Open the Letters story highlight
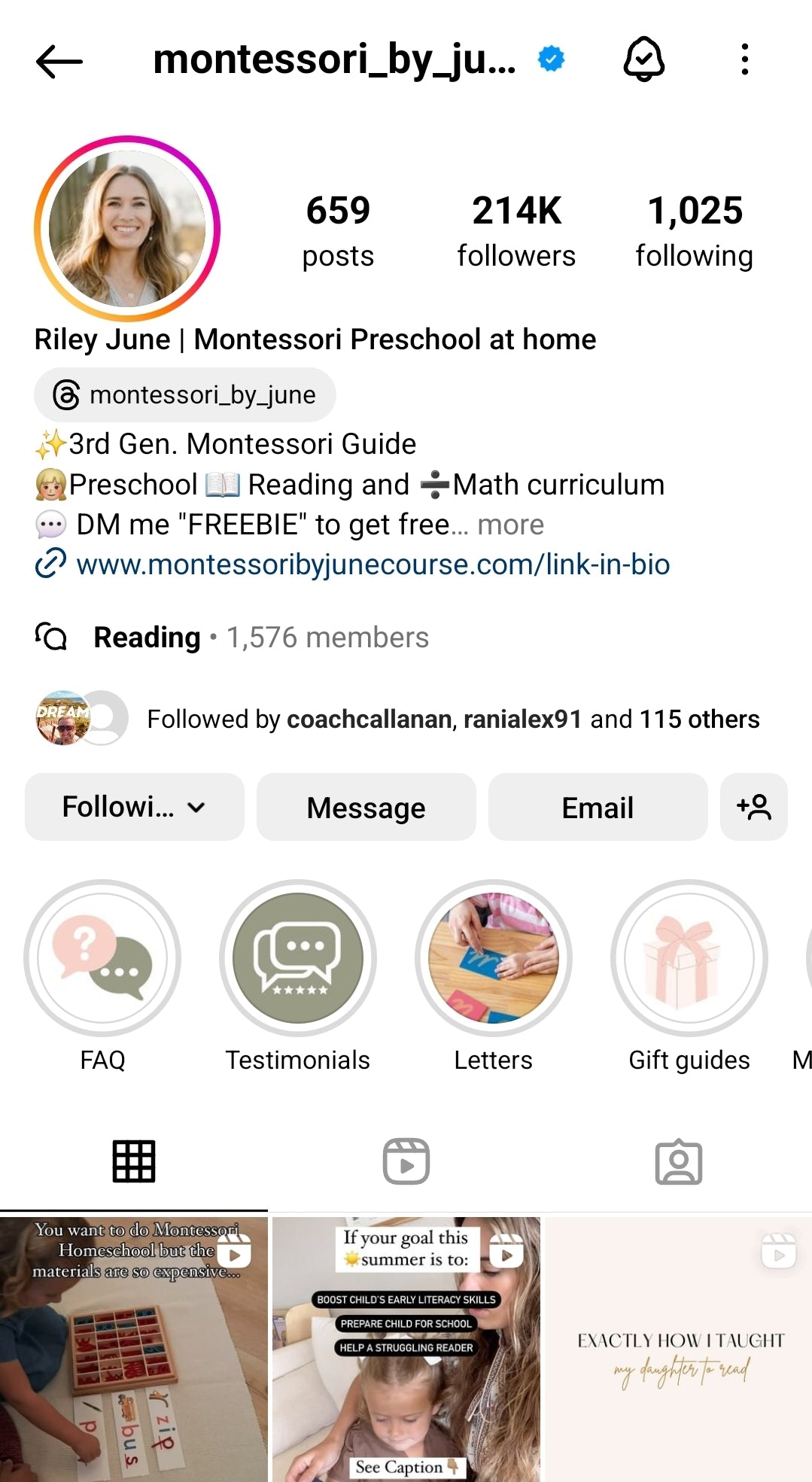 (x=494, y=958)
